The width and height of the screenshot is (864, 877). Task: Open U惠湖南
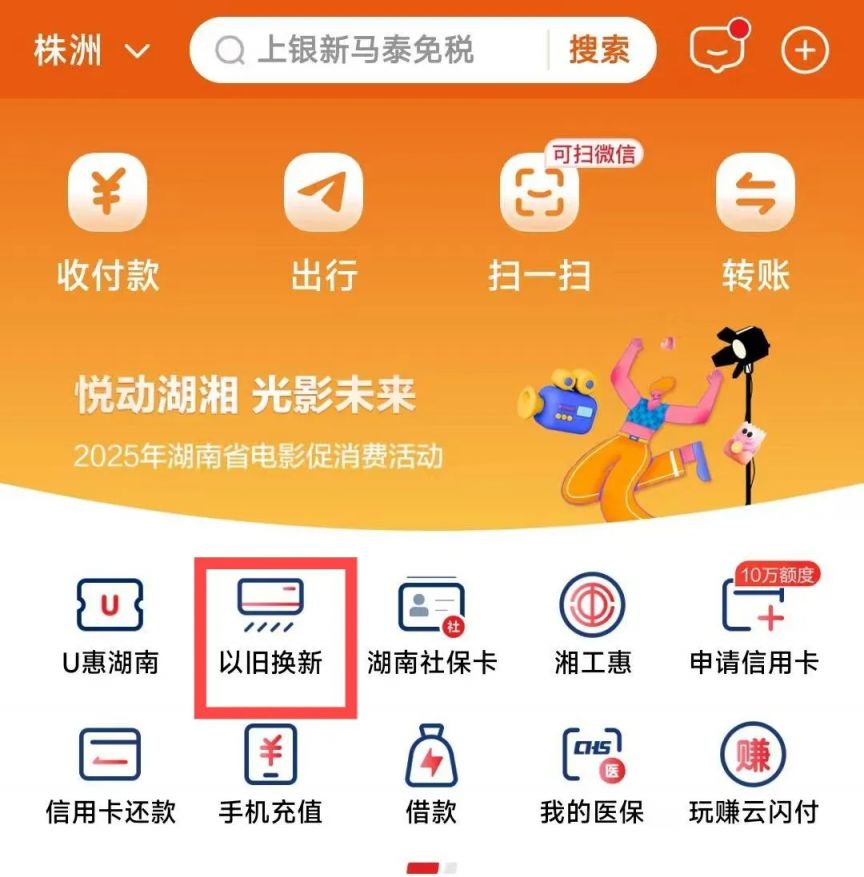pos(109,625)
